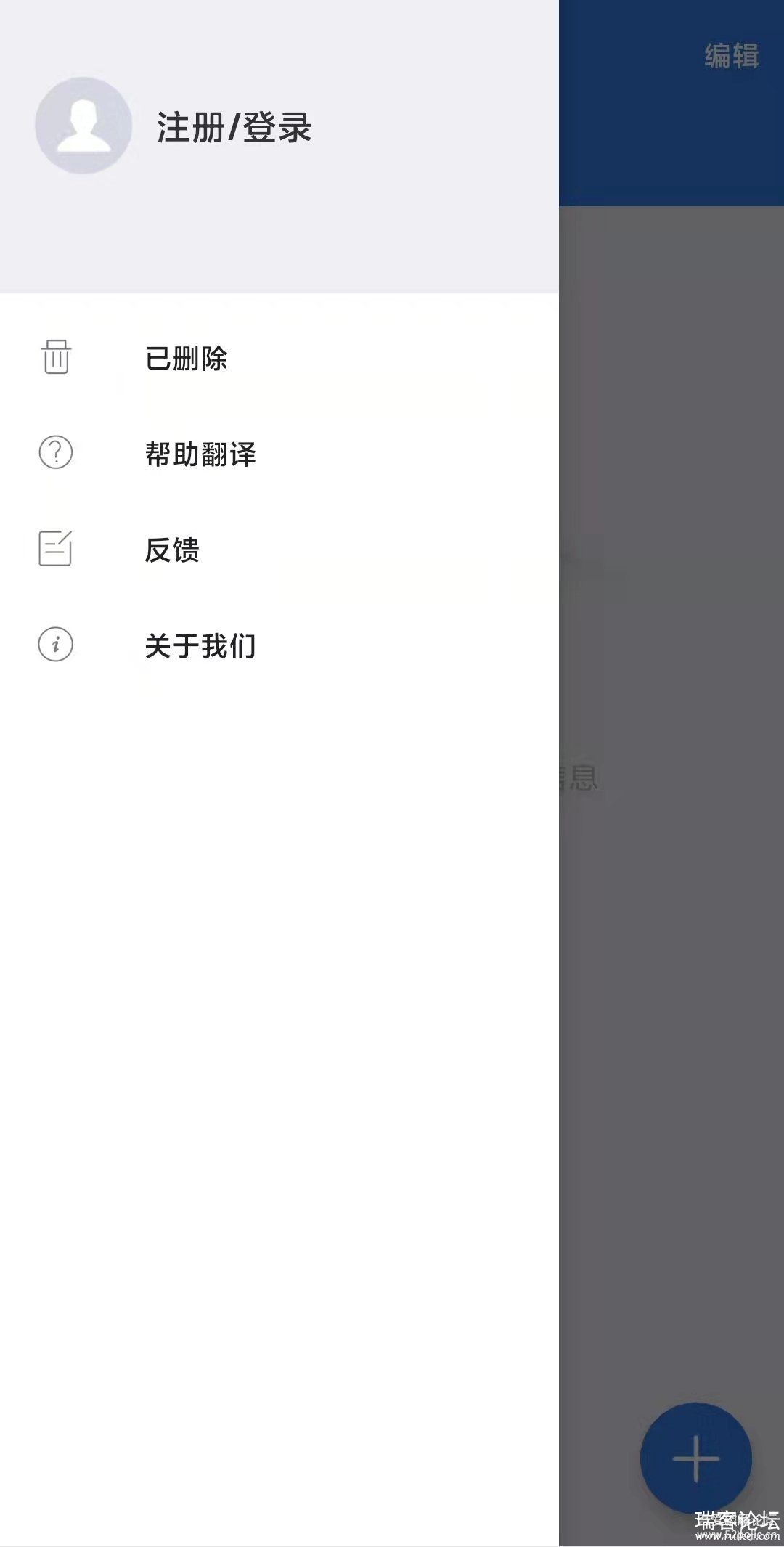Open 关于我们 about page
This screenshot has height=1547, width=784.
(200, 645)
